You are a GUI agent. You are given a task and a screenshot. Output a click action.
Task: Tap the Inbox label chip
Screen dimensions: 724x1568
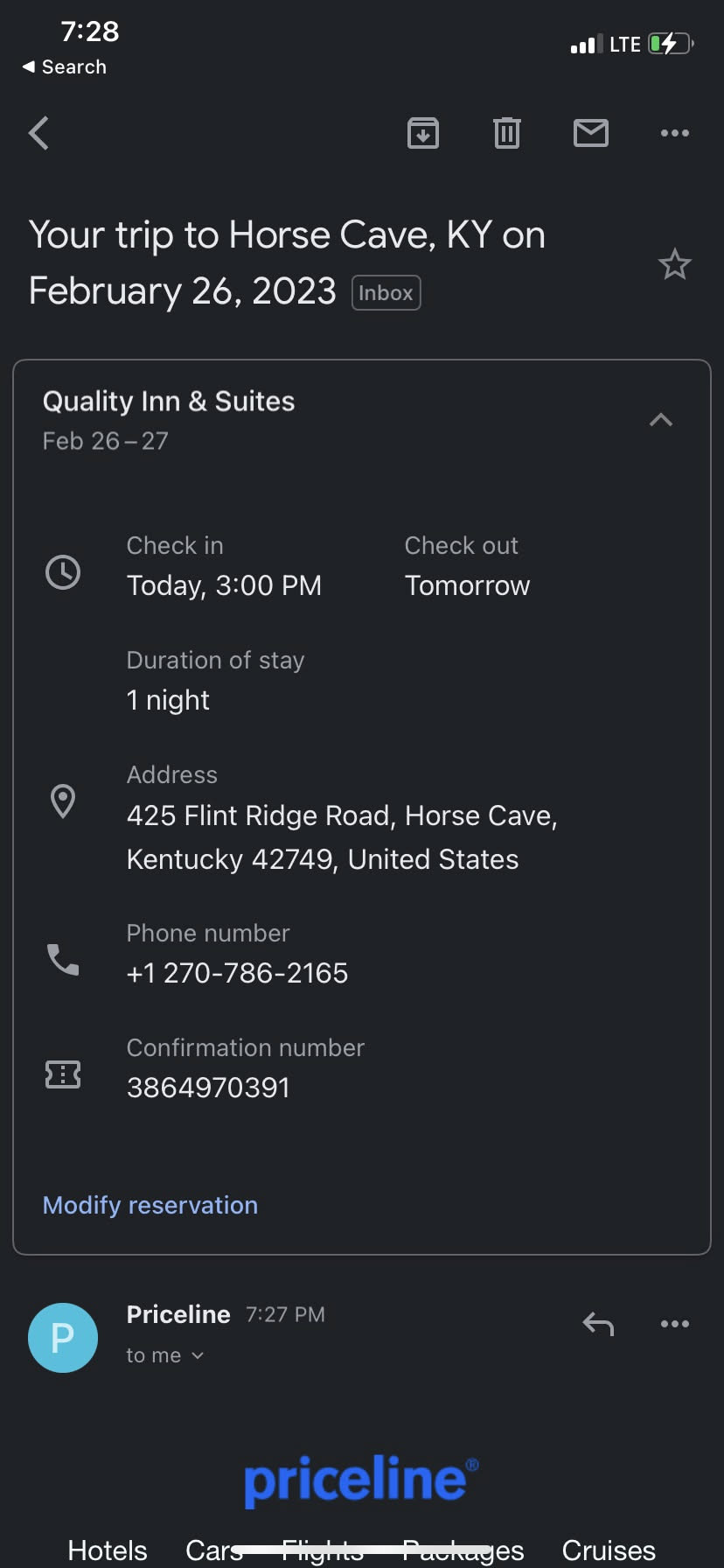386,293
